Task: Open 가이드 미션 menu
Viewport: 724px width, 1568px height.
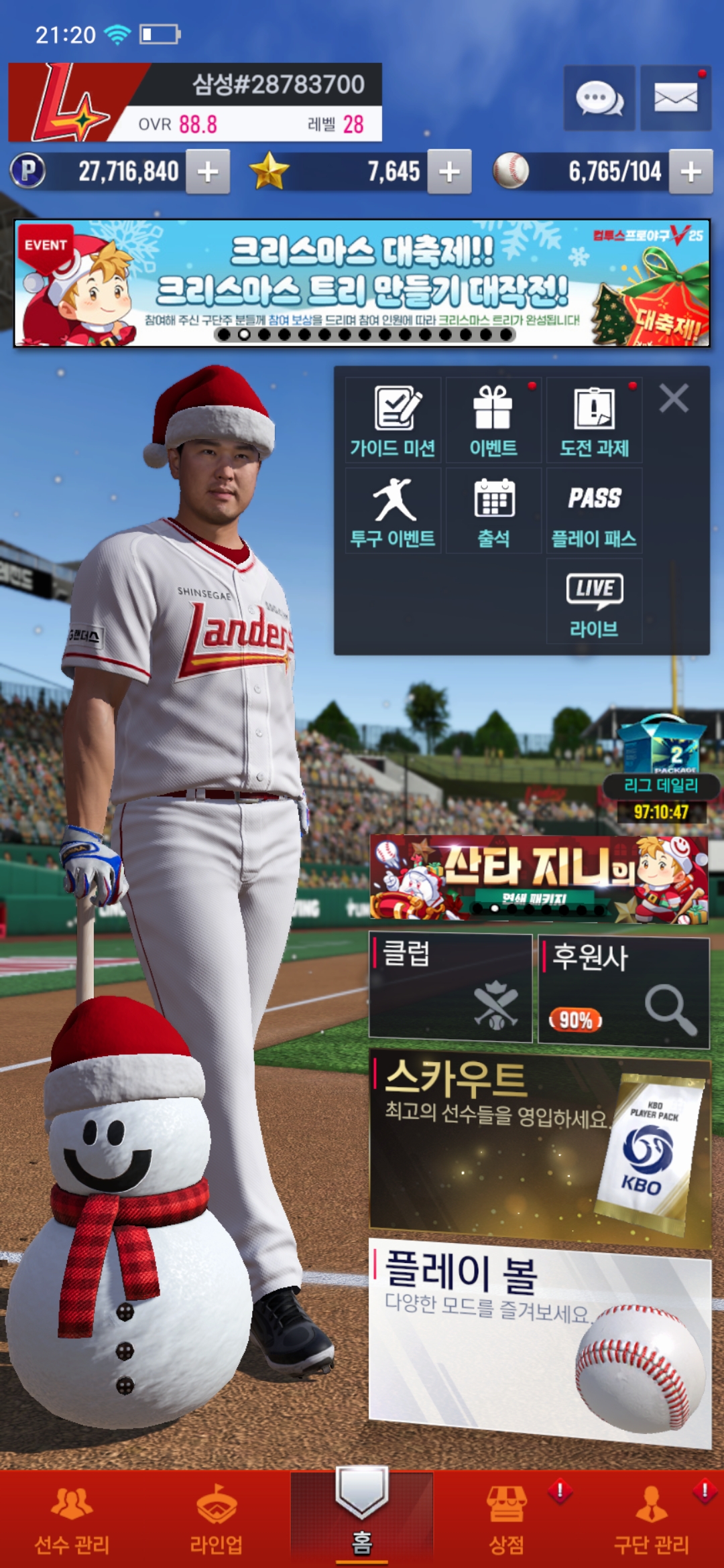Action: click(x=394, y=420)
